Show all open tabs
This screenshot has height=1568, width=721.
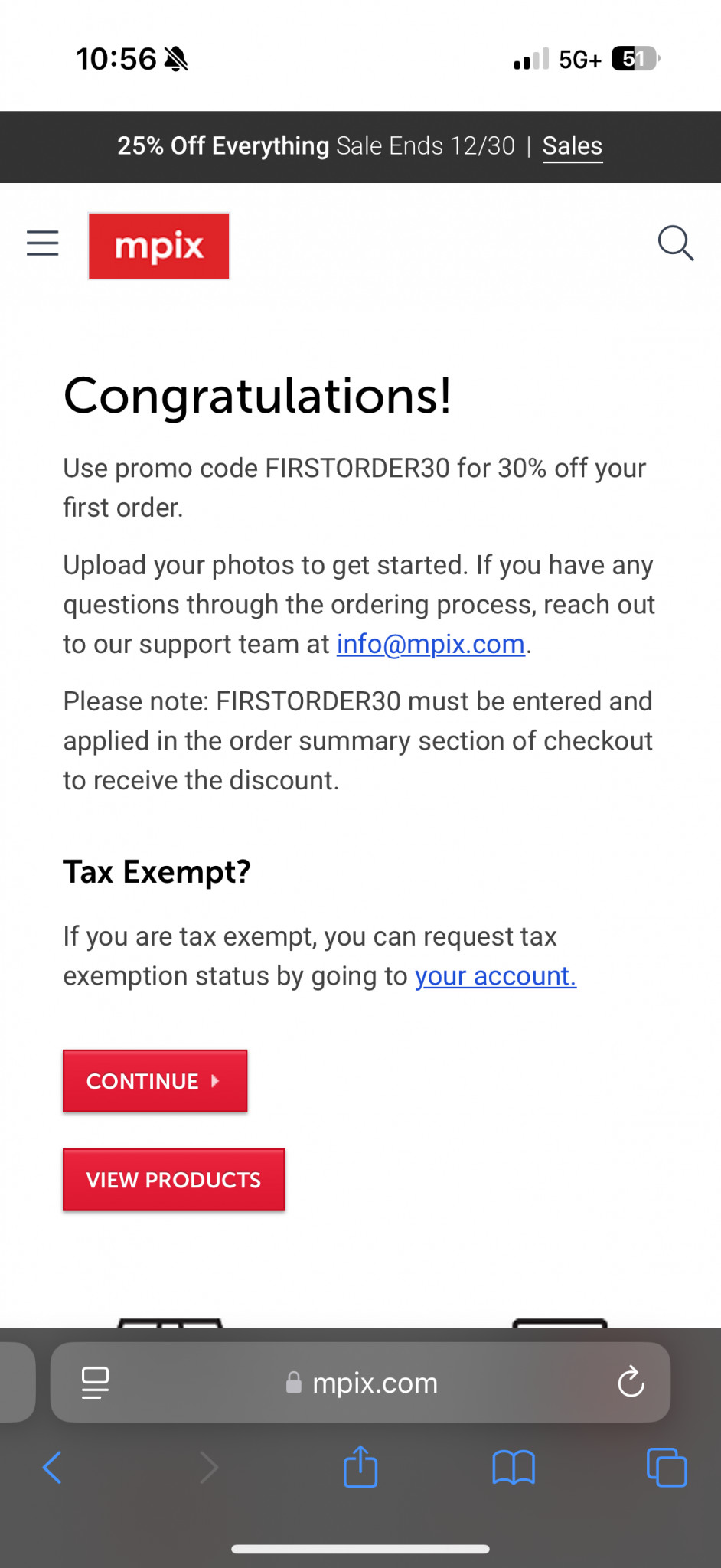pos(667,1467)
